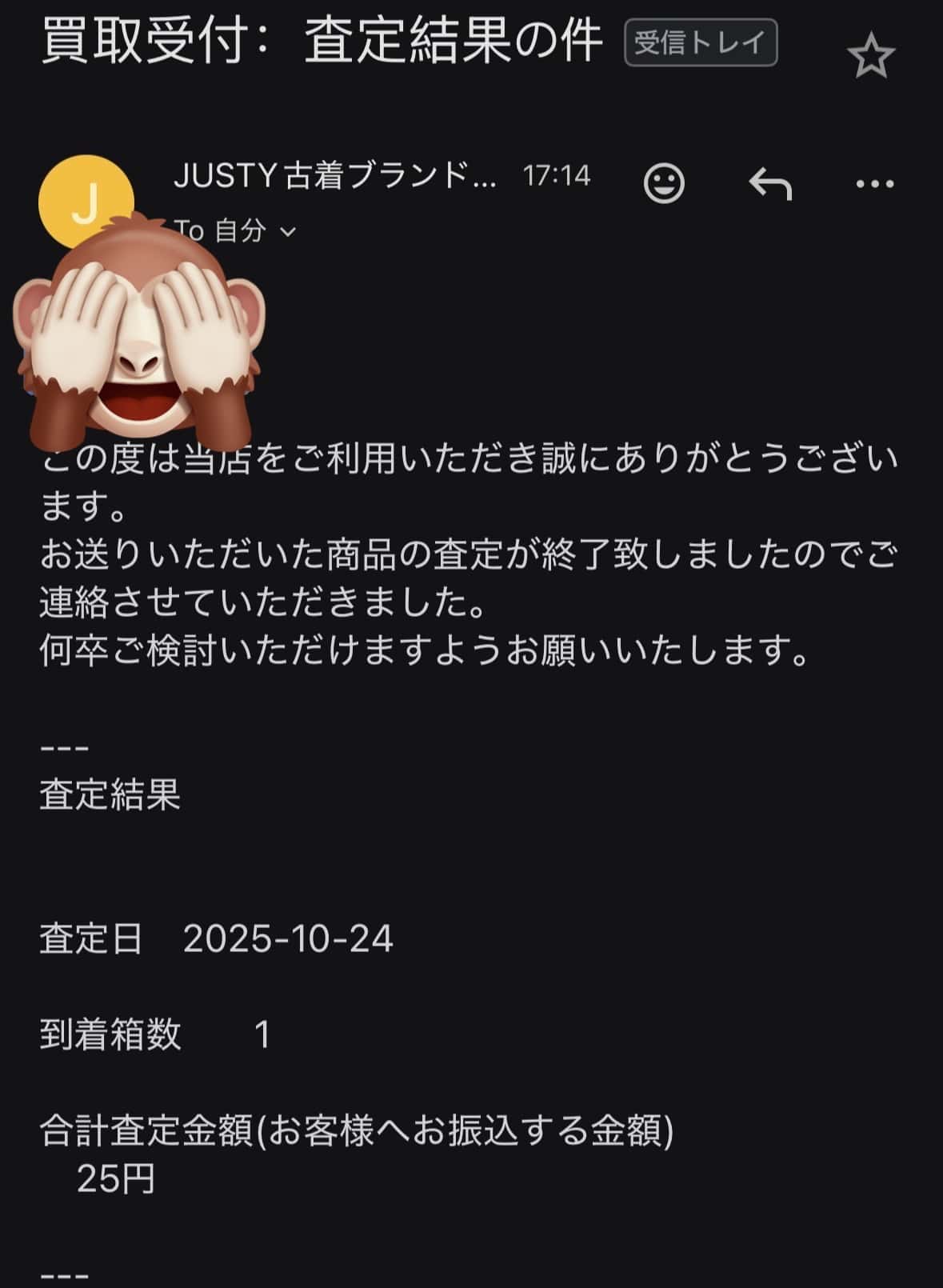943x1288 pixels.
Task: Add an emoji reaction to the email
Action: point(664,184)
